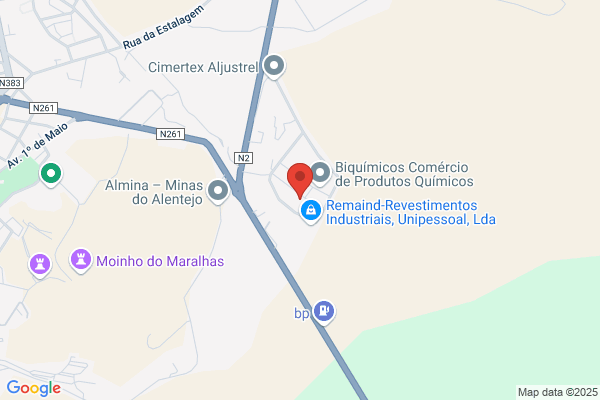Open the Google logo link
The width and height of the screenshot is (600, 400).
pyautogui.click(x=33, y=388)
